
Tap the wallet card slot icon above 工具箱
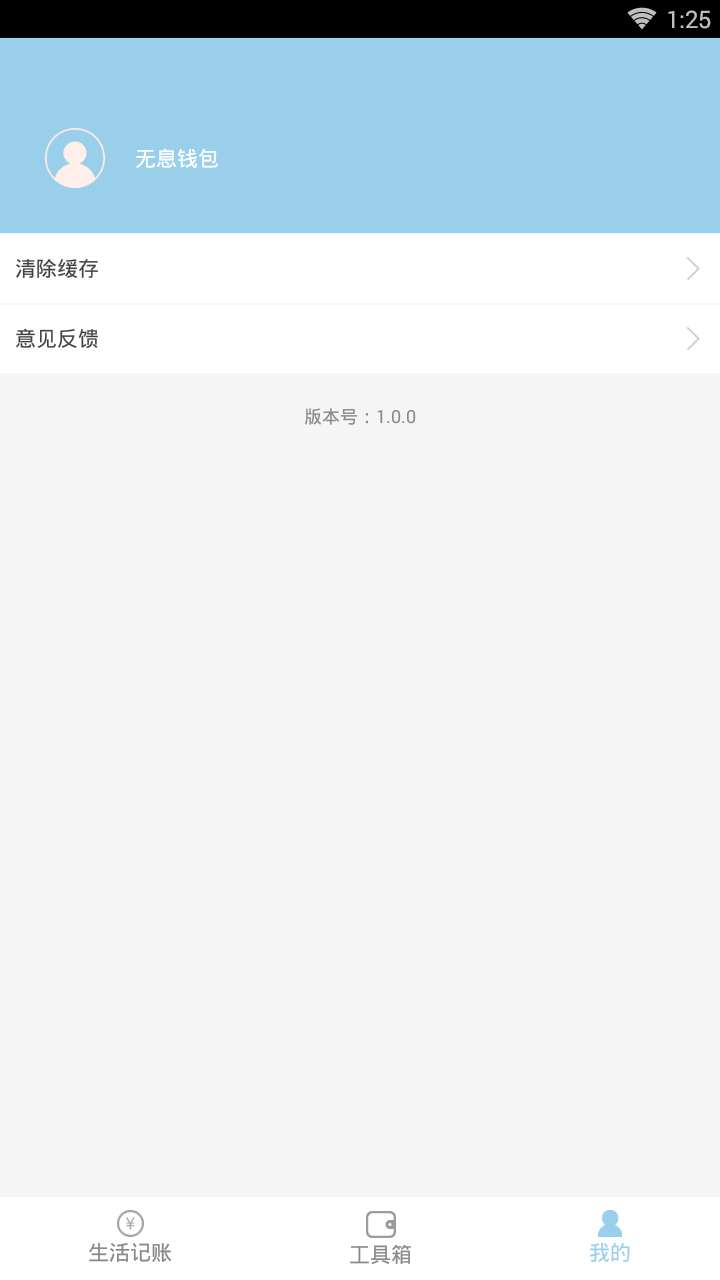tap(383, 1222)
